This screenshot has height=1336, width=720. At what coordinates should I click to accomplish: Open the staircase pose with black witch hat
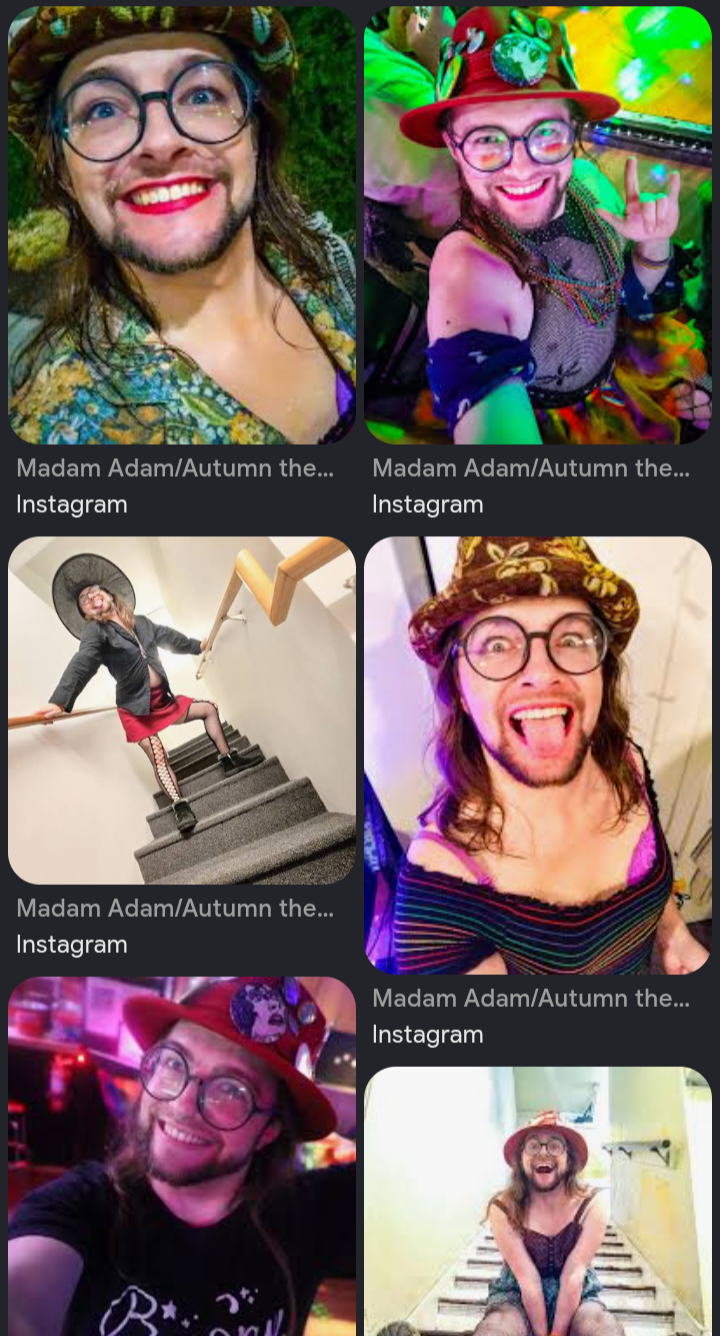pyautogui.click(x=182, y=710)
